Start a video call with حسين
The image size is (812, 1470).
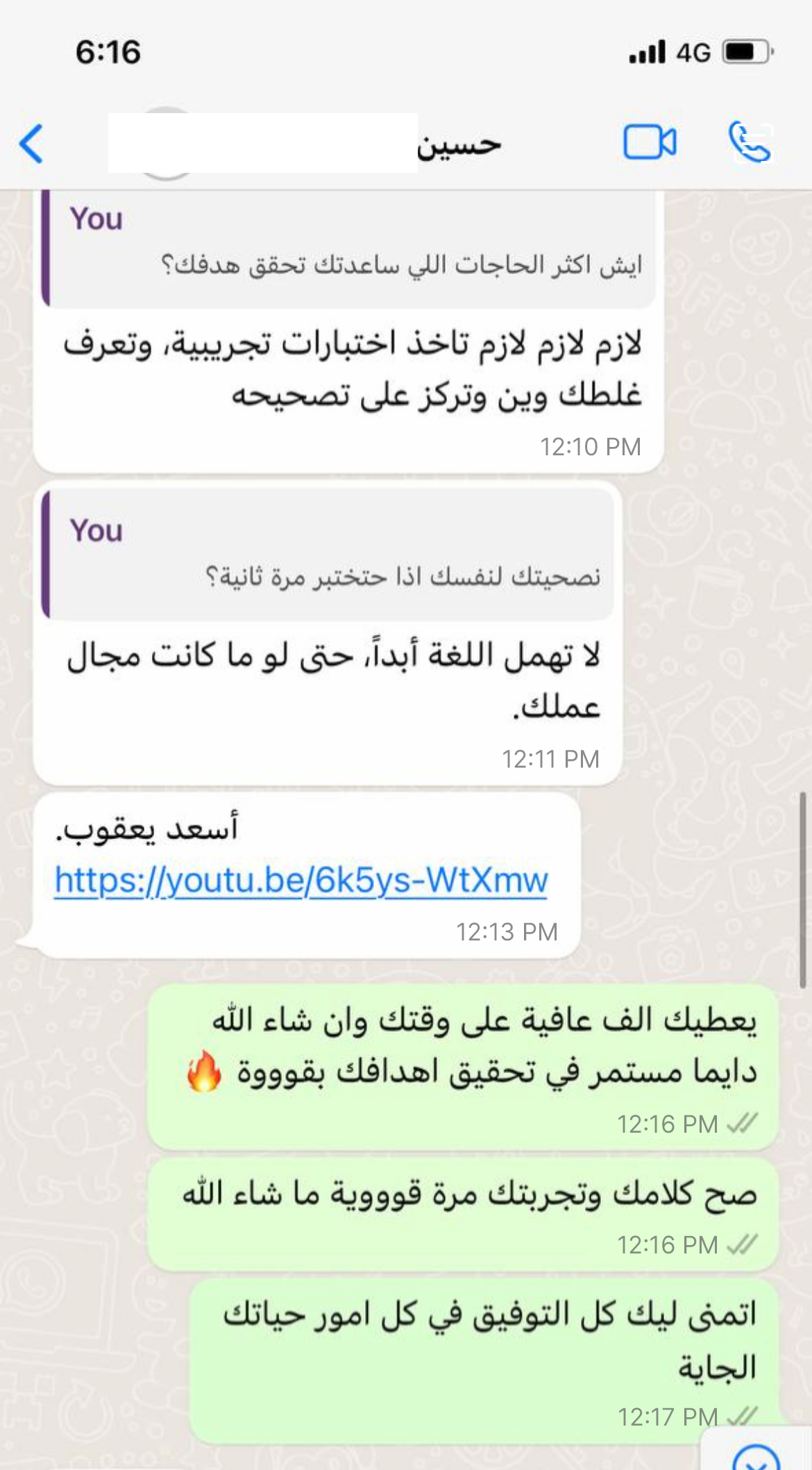click(650, 142)
